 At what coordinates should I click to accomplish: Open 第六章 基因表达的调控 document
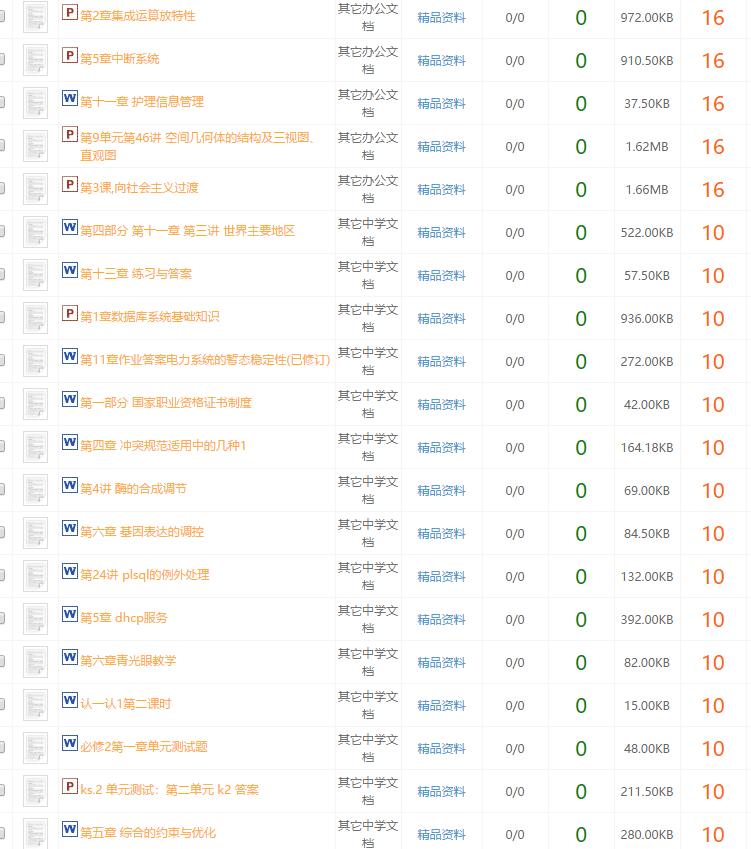pos(141,532)
